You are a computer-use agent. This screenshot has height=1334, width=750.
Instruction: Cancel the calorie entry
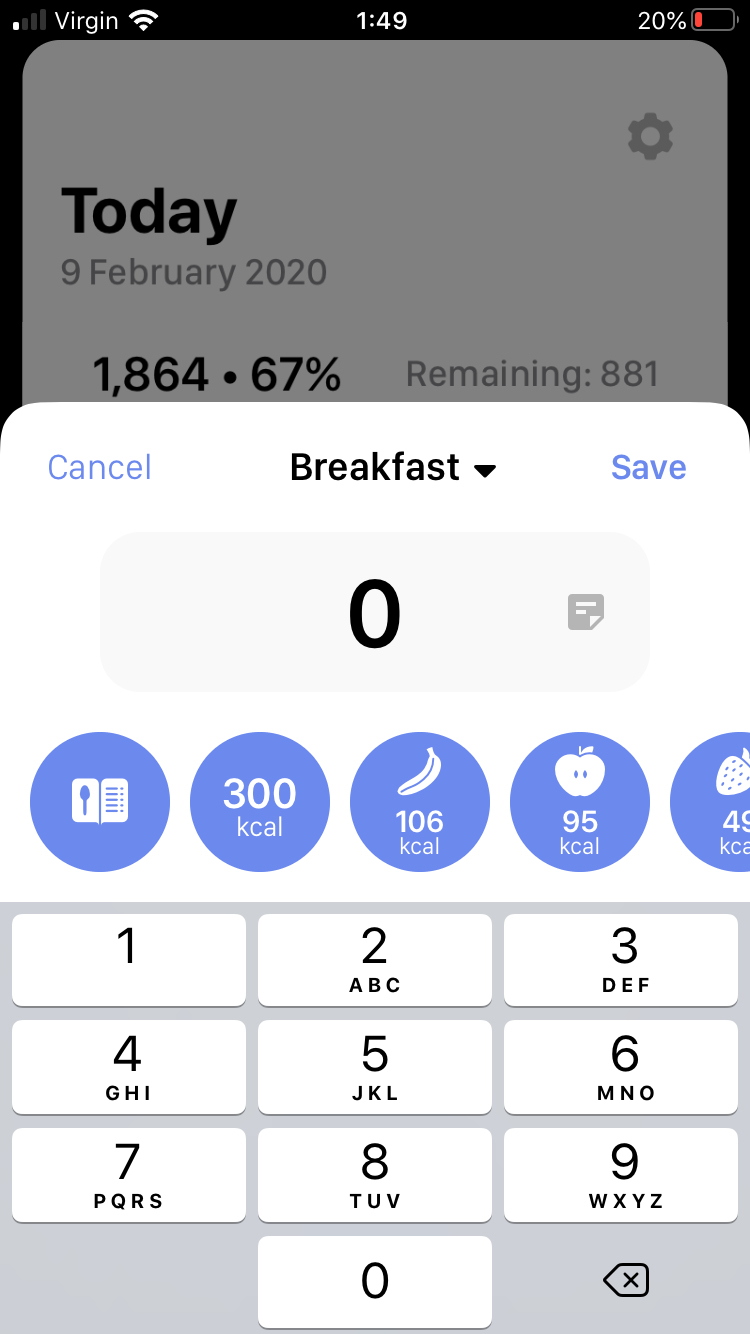(x=100, y=467)
